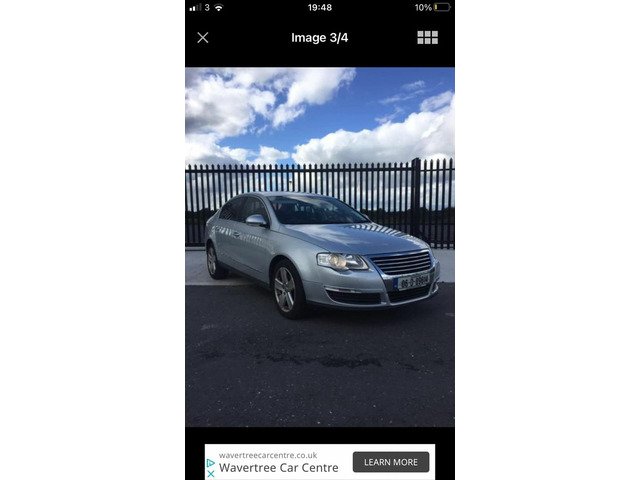Open the image grid view
Image resolution: width=640 pixels, height=480 pixels.
427,38
